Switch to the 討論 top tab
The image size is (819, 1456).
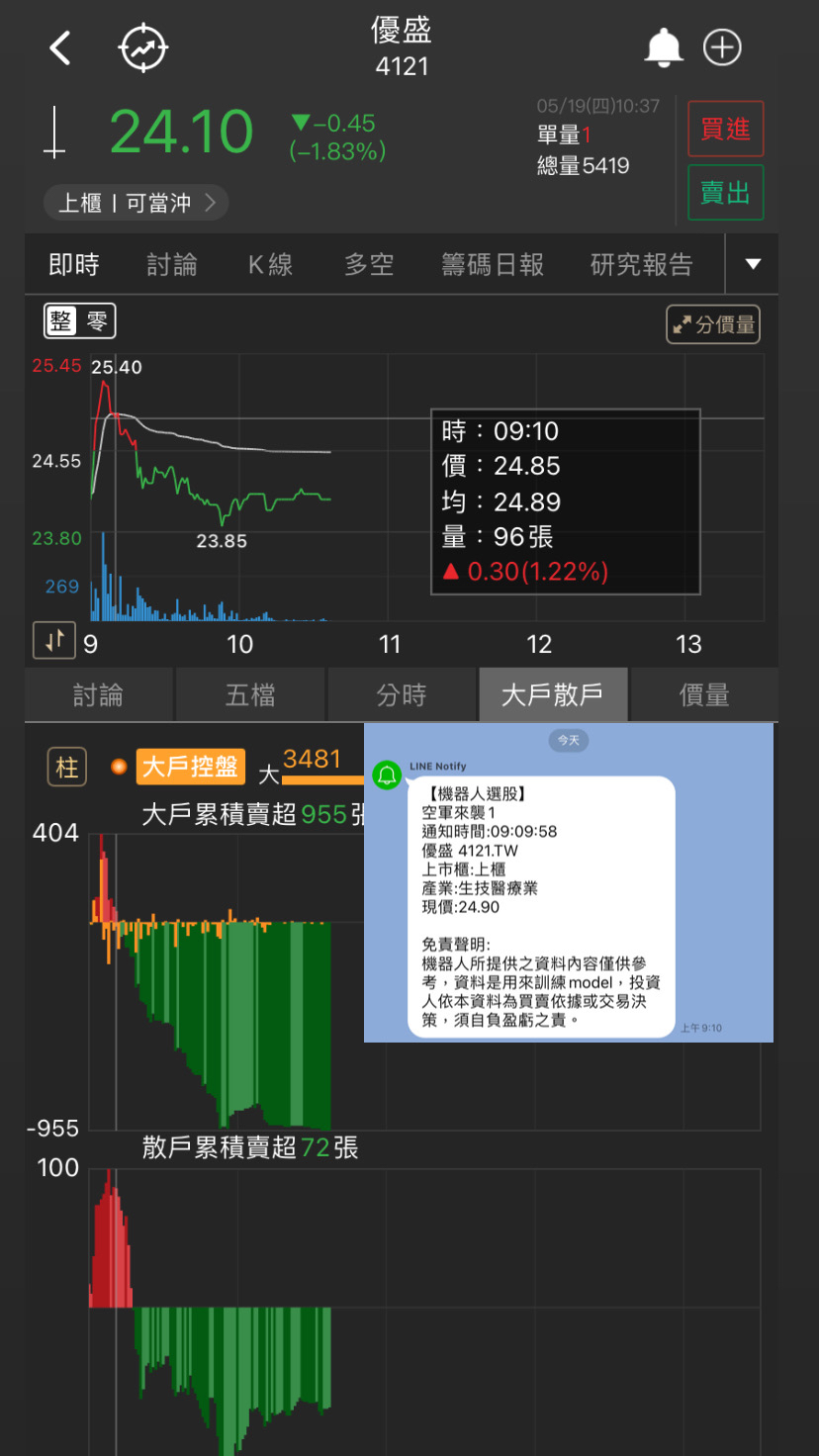pyautogui.click(x=172, y=265)
